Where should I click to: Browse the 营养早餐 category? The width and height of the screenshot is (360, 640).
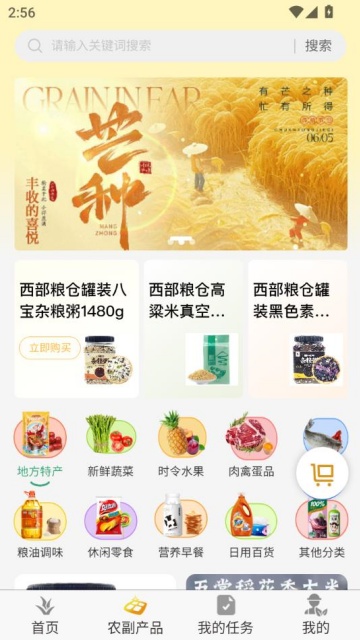(x=181, y=526)
